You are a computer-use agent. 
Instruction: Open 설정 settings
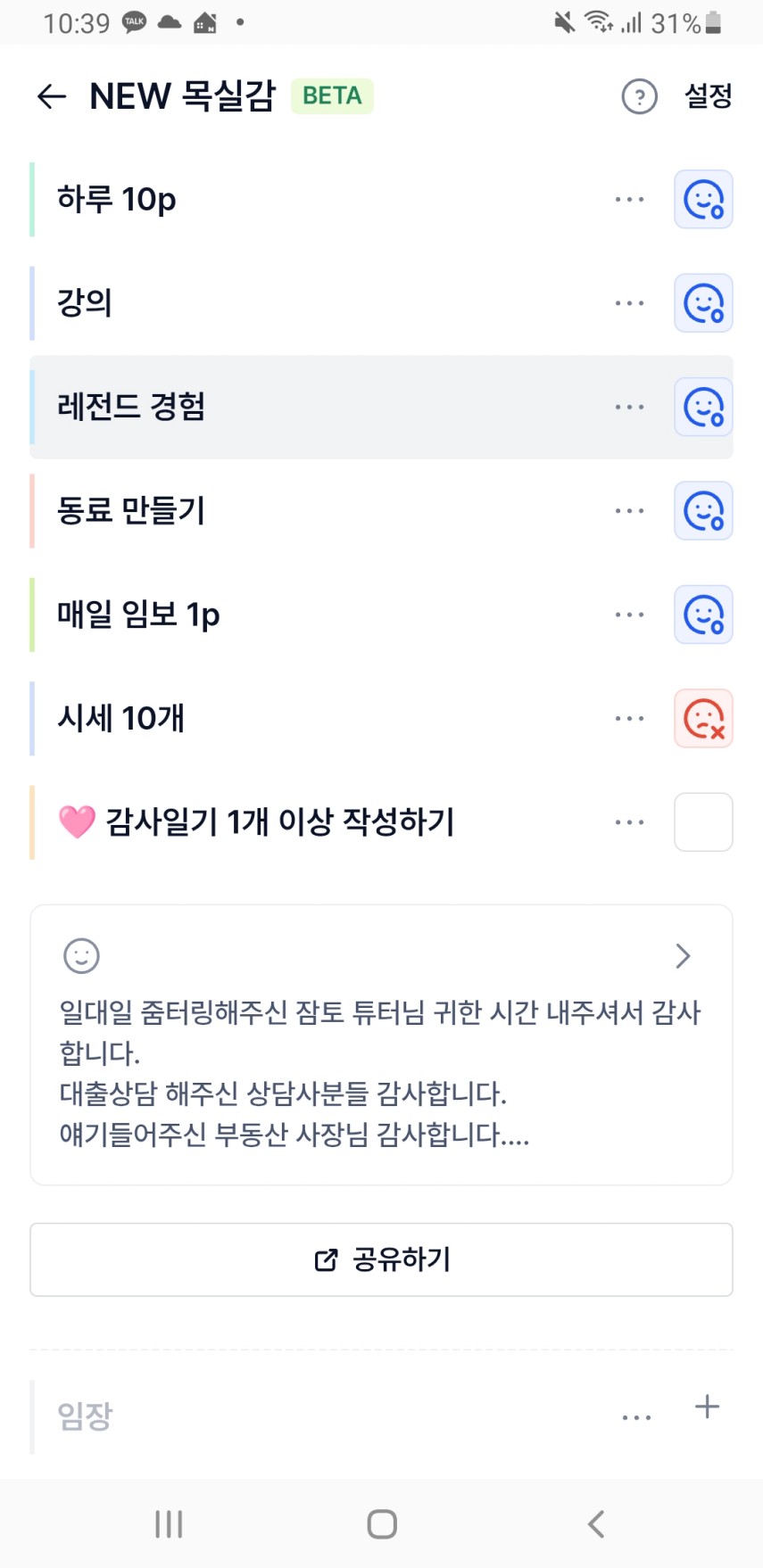click(x=708, y=96)
